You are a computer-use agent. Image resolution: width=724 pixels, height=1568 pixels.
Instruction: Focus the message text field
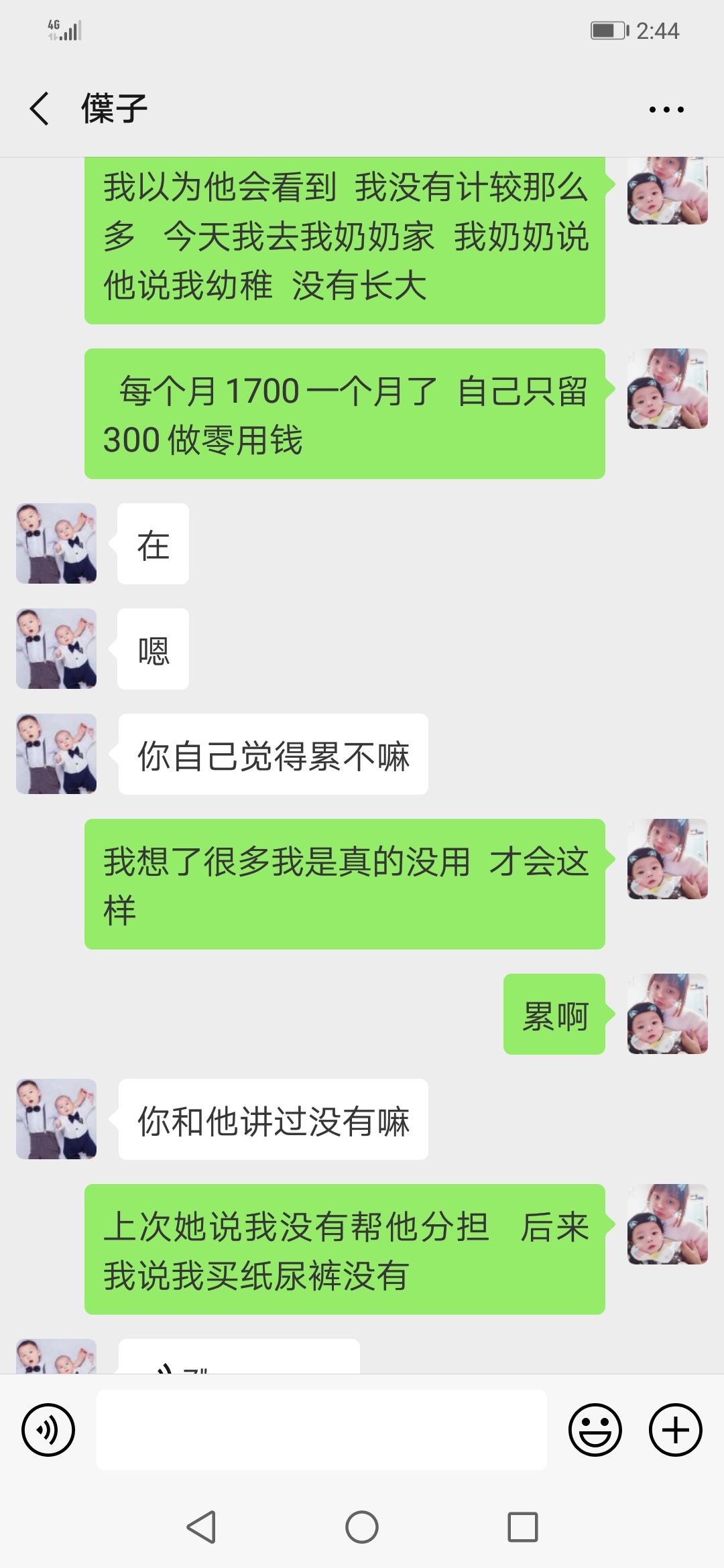click(x=322, y=1430)
